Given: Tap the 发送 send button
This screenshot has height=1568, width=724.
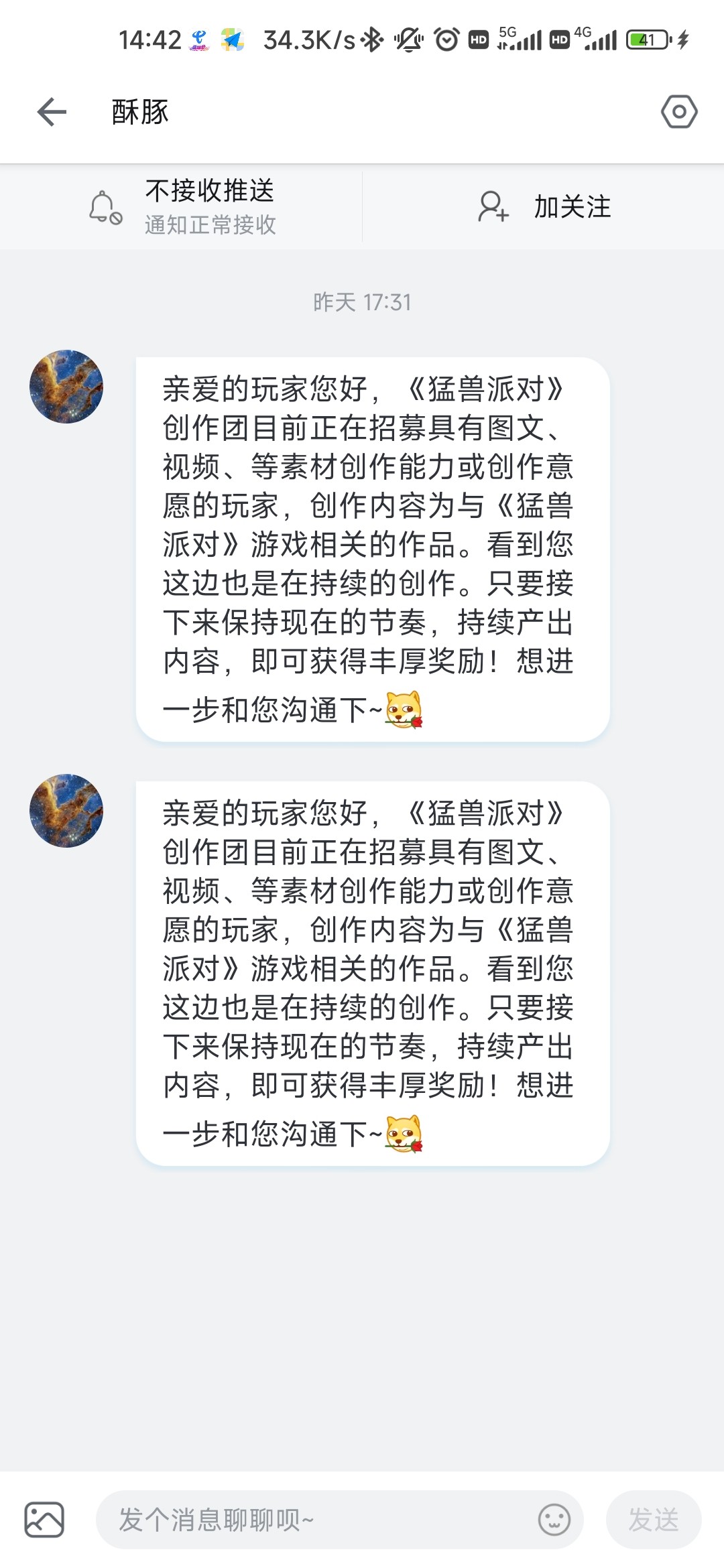Looking at the screenshot, I should (653, 1519).
